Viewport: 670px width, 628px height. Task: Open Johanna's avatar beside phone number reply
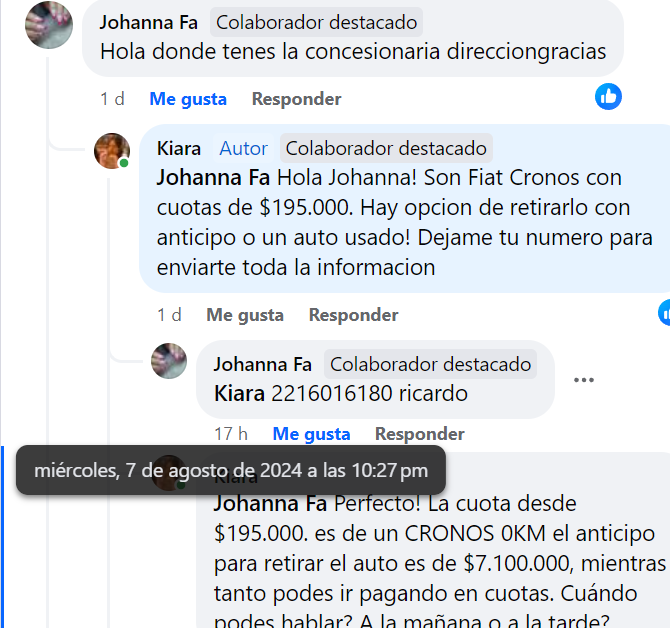169,360
